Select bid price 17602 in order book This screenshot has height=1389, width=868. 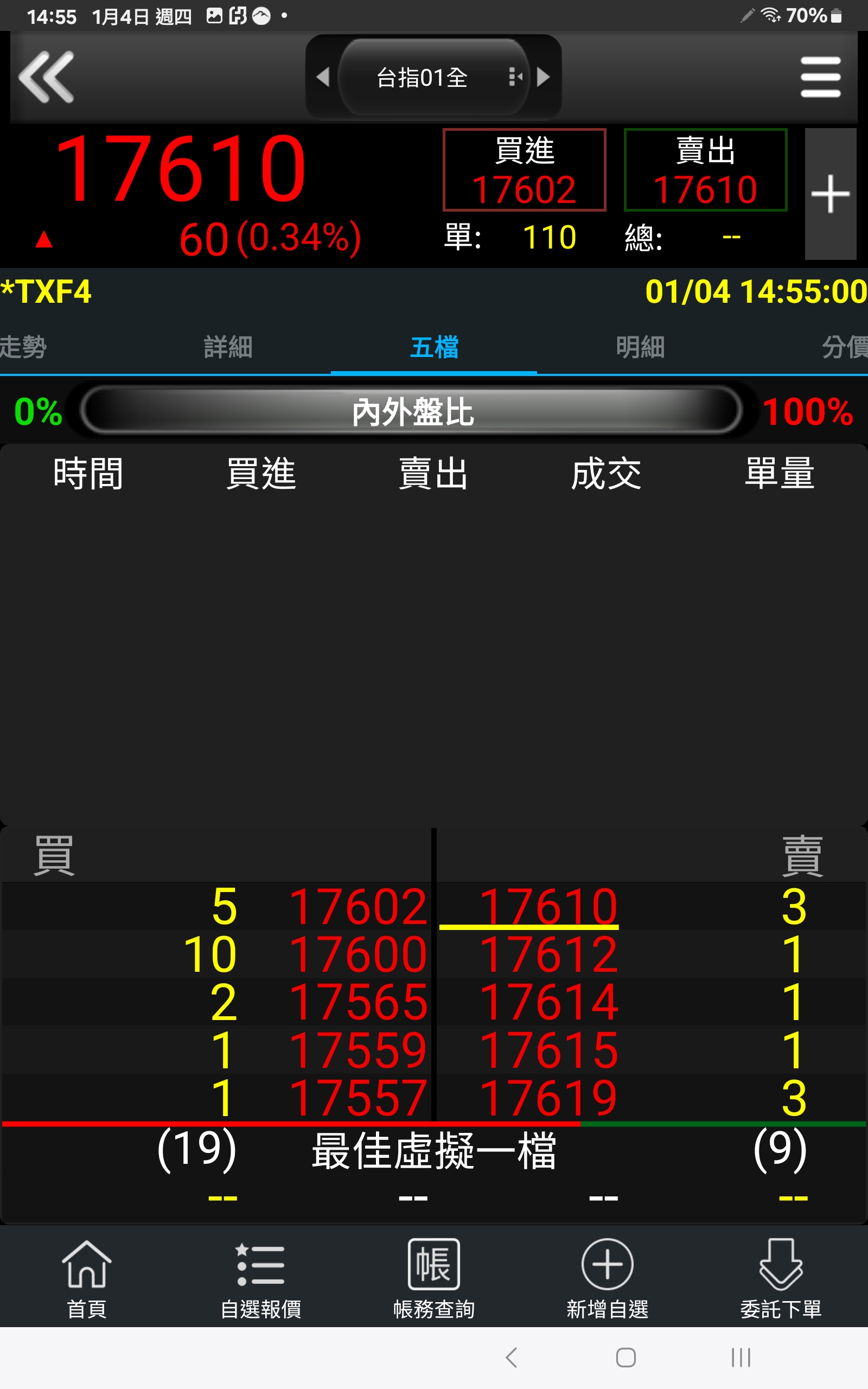(x=359, y=907)
